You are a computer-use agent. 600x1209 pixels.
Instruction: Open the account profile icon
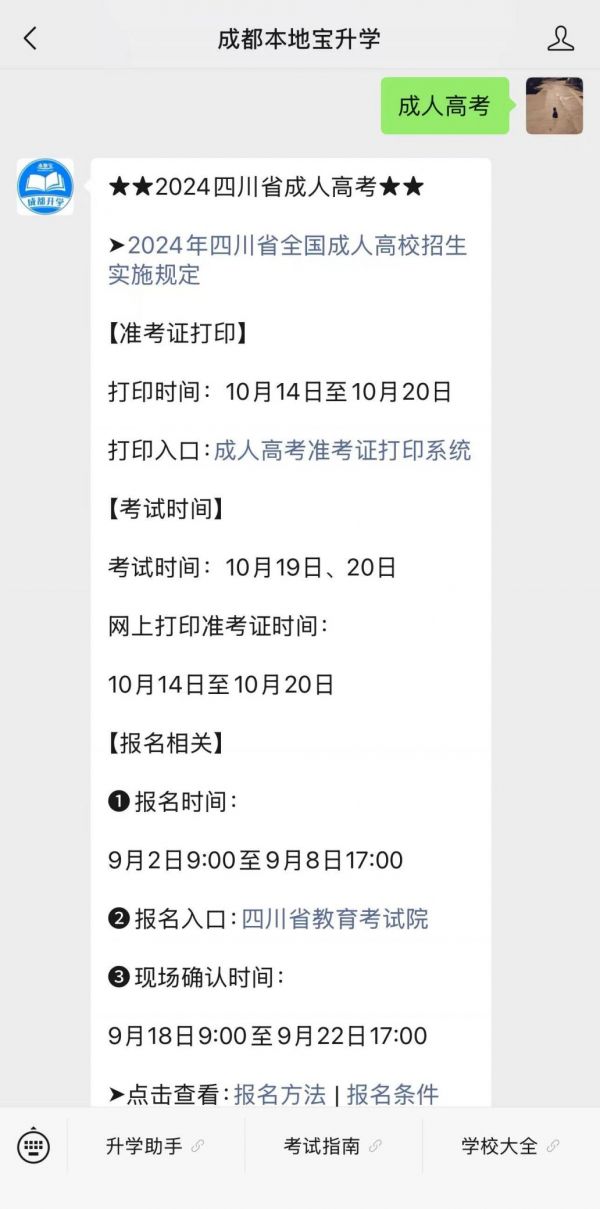tap(561, 39)
